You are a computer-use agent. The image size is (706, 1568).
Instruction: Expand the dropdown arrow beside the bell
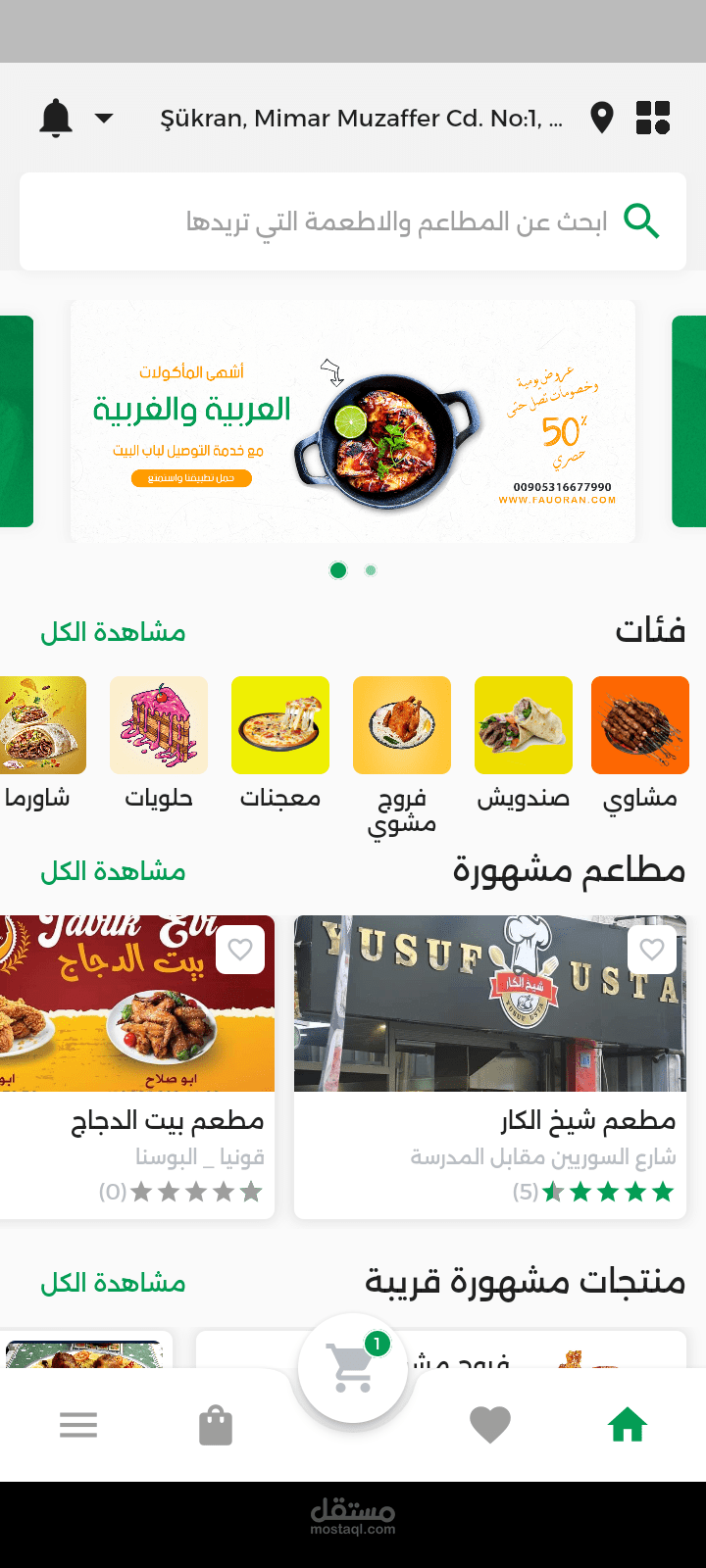[x=104, y=118]
